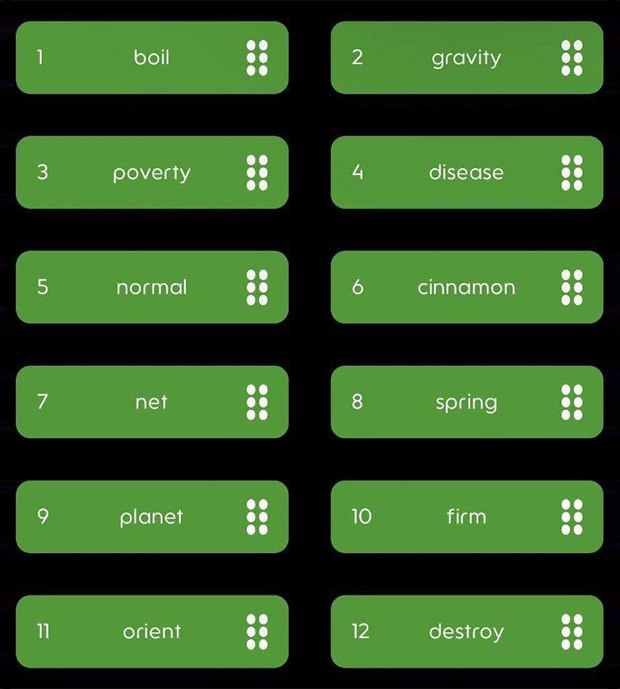Tap the 'orient' word tile
This screenshot has width=620, height=689.
coord(152,631)
